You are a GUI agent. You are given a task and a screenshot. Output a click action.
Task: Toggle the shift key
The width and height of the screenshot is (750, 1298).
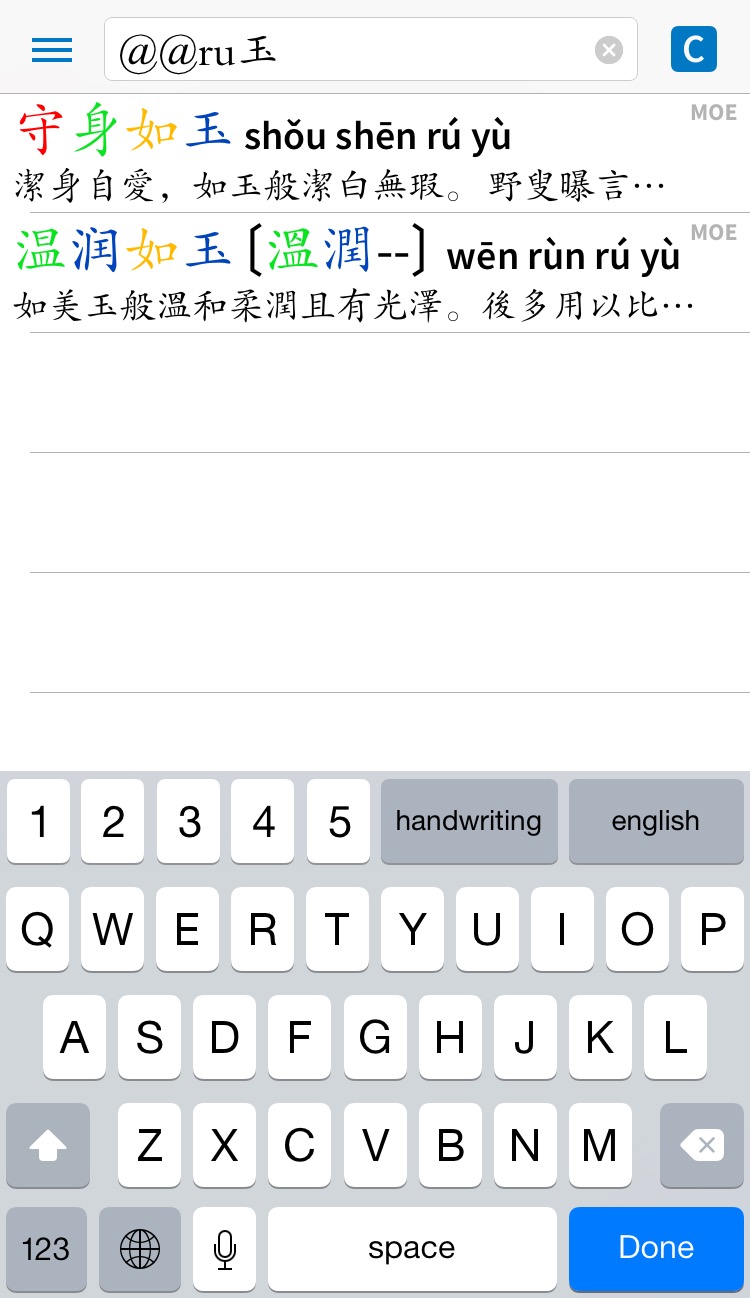coord(47,1145)
